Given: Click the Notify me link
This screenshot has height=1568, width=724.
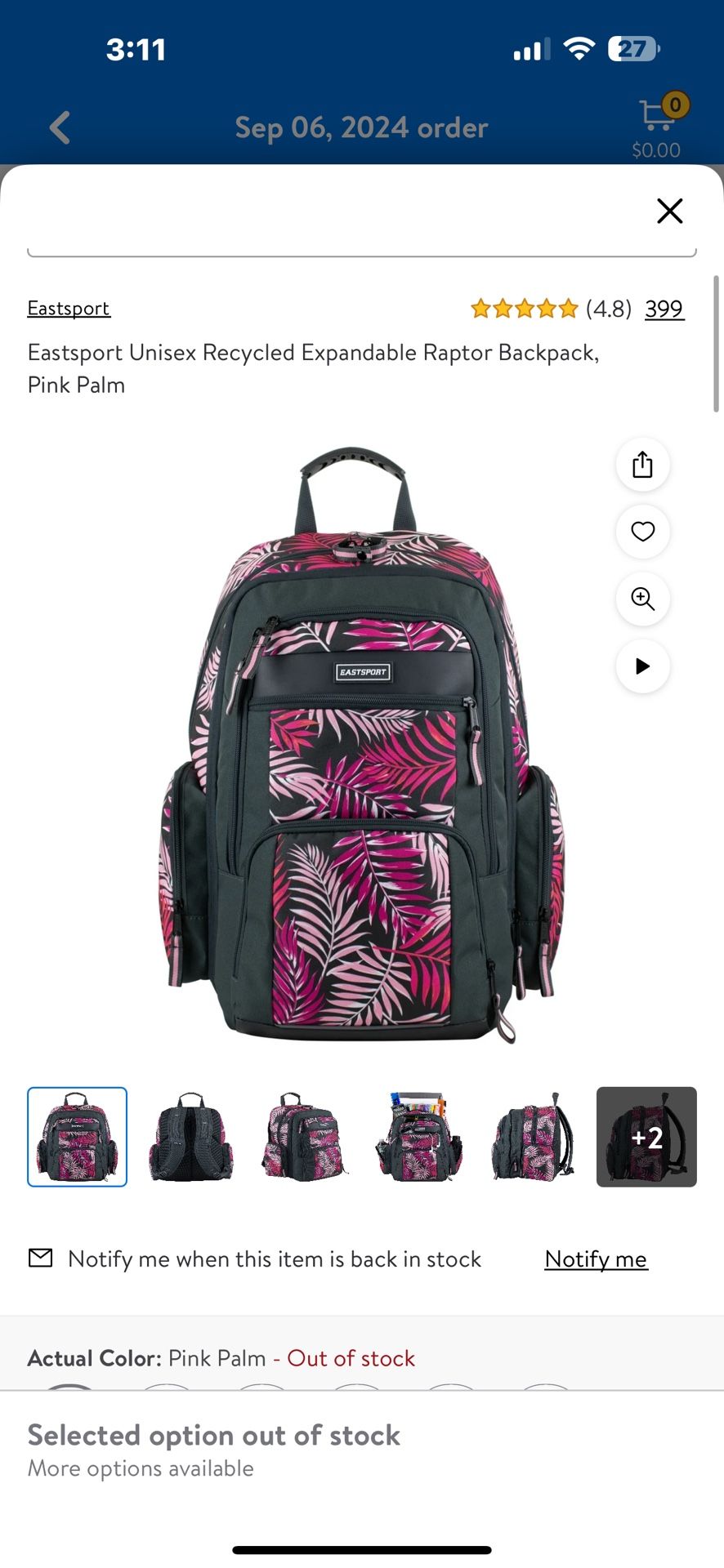Looking at the screenshot, I should click(596, 1258).
